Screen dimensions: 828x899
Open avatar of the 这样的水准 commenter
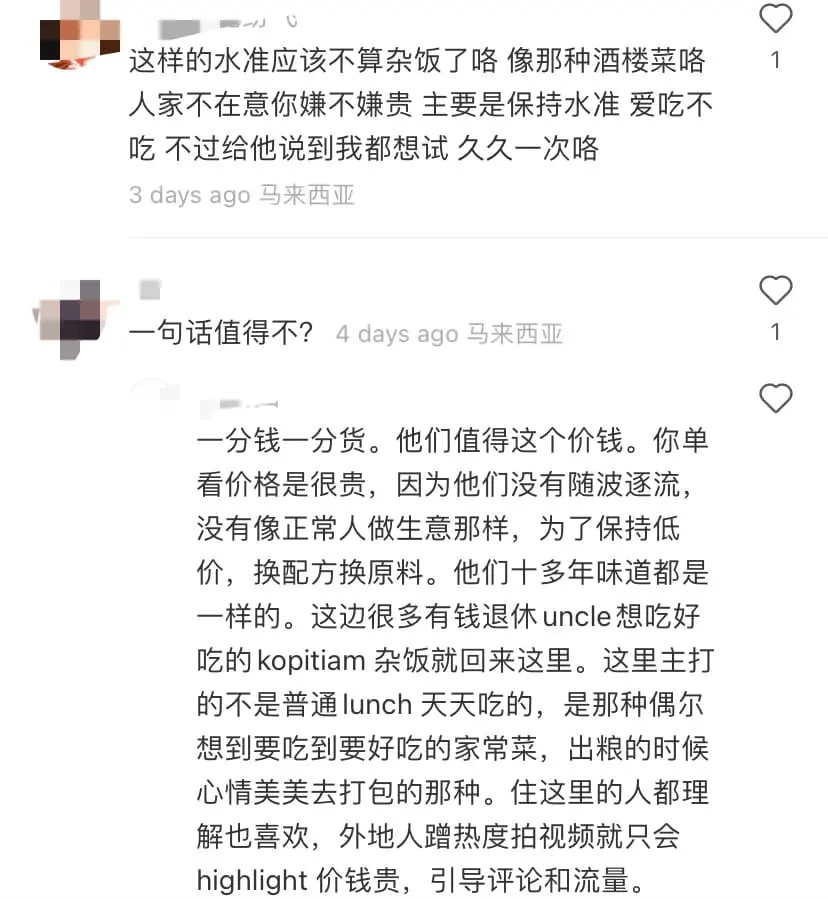78,35
